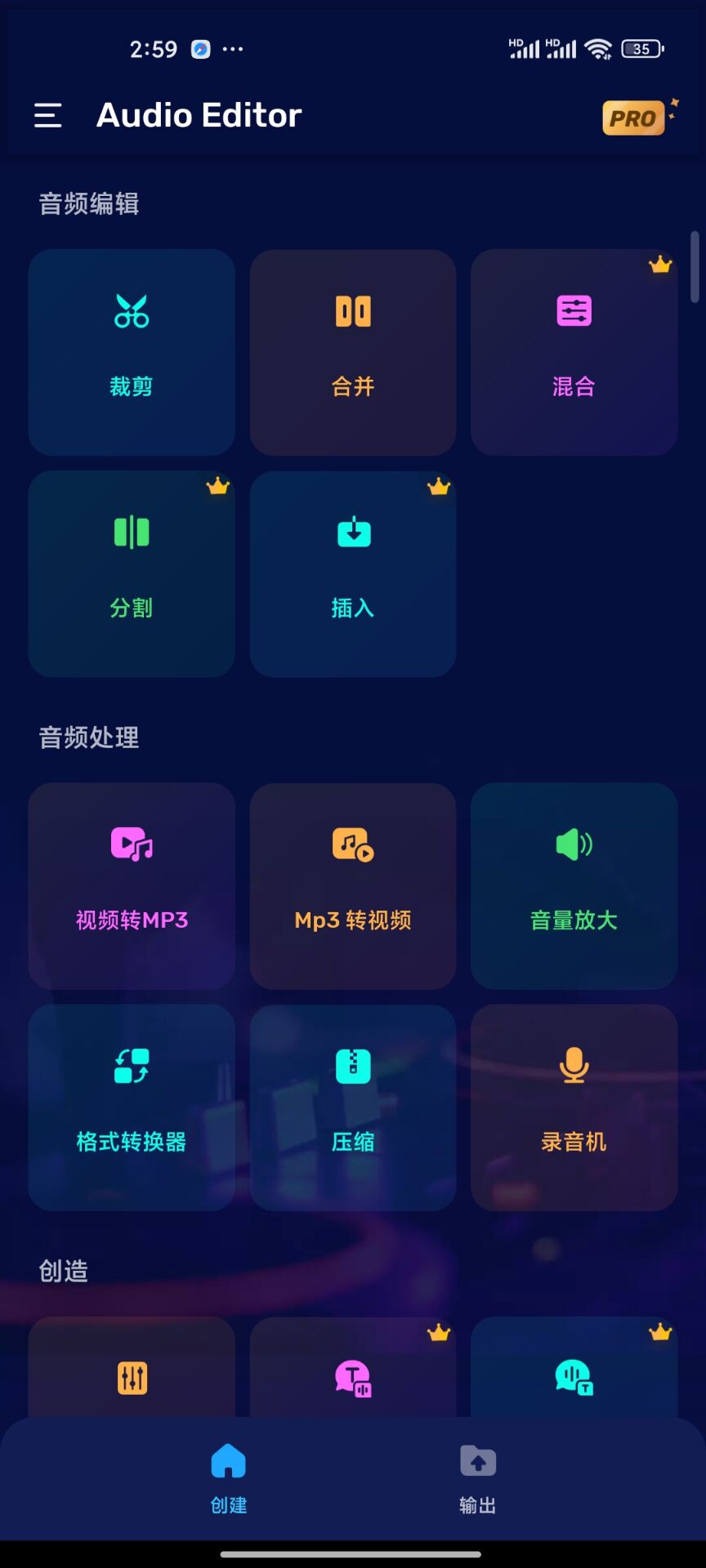706x1568 pixels.
Task: Select 音量放大 volume booster
Action: (574, 886)
